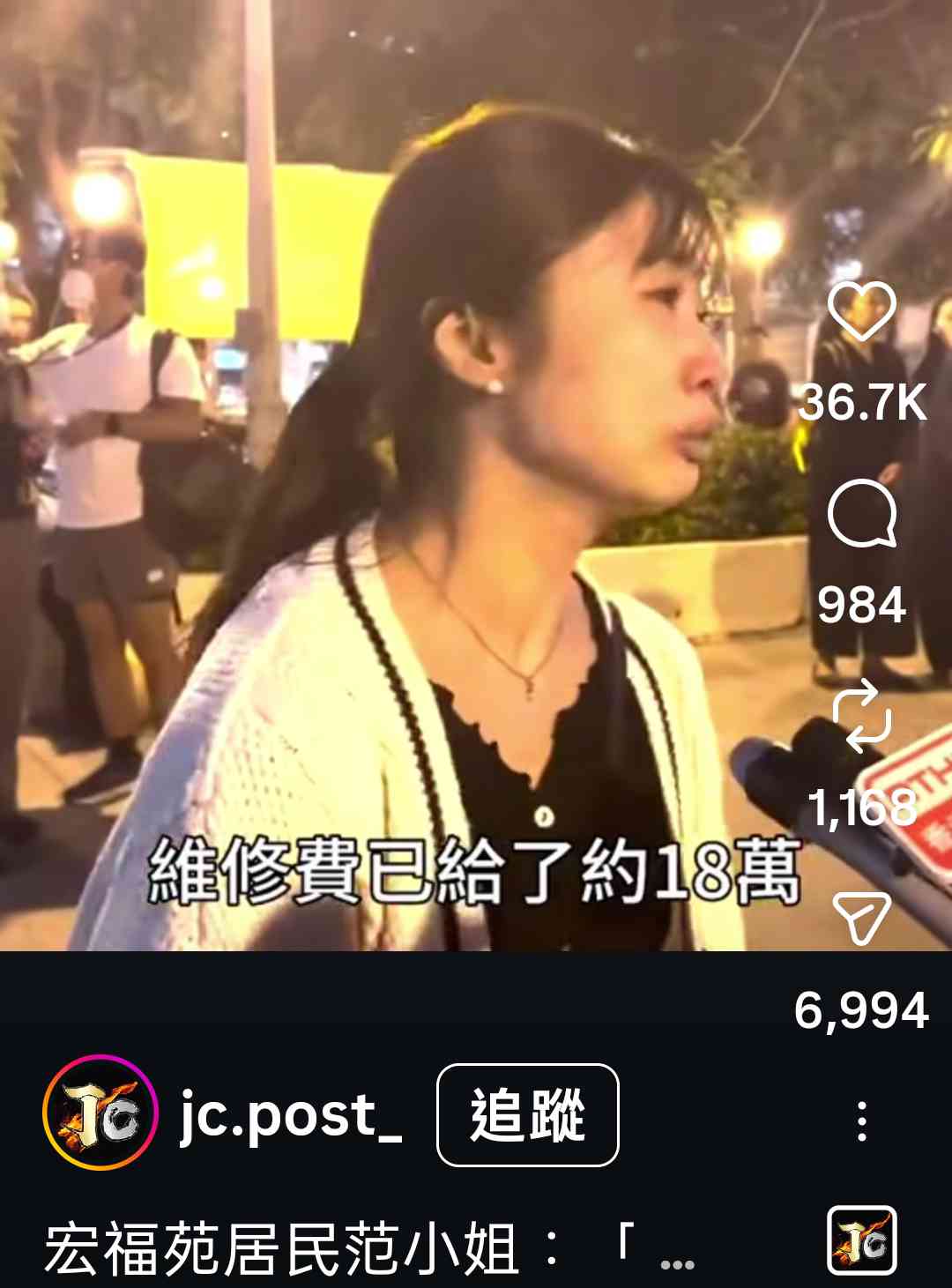Repost this reel
Screen dimensions: 952x1288
(861, 716)
